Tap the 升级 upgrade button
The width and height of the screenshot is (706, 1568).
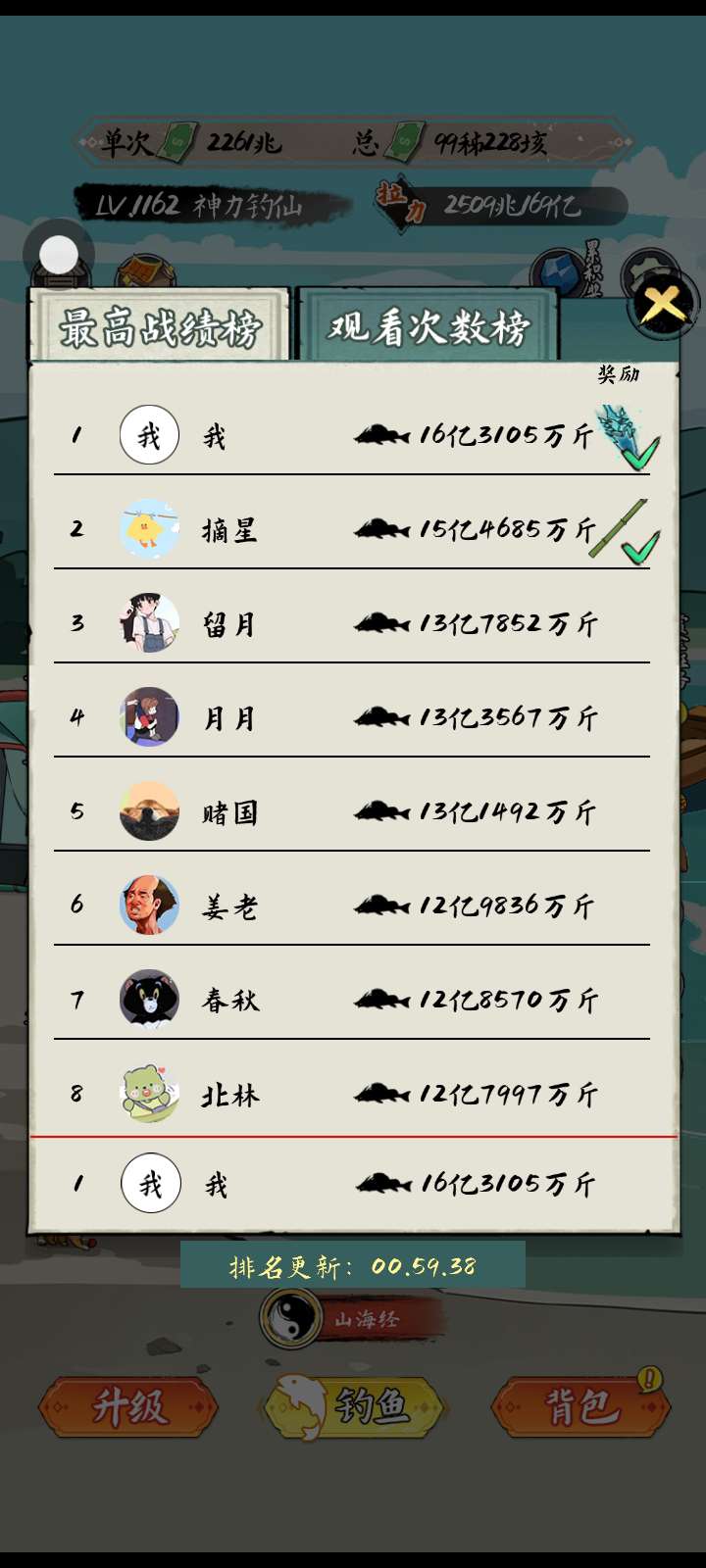click(x=128, y=1407)
